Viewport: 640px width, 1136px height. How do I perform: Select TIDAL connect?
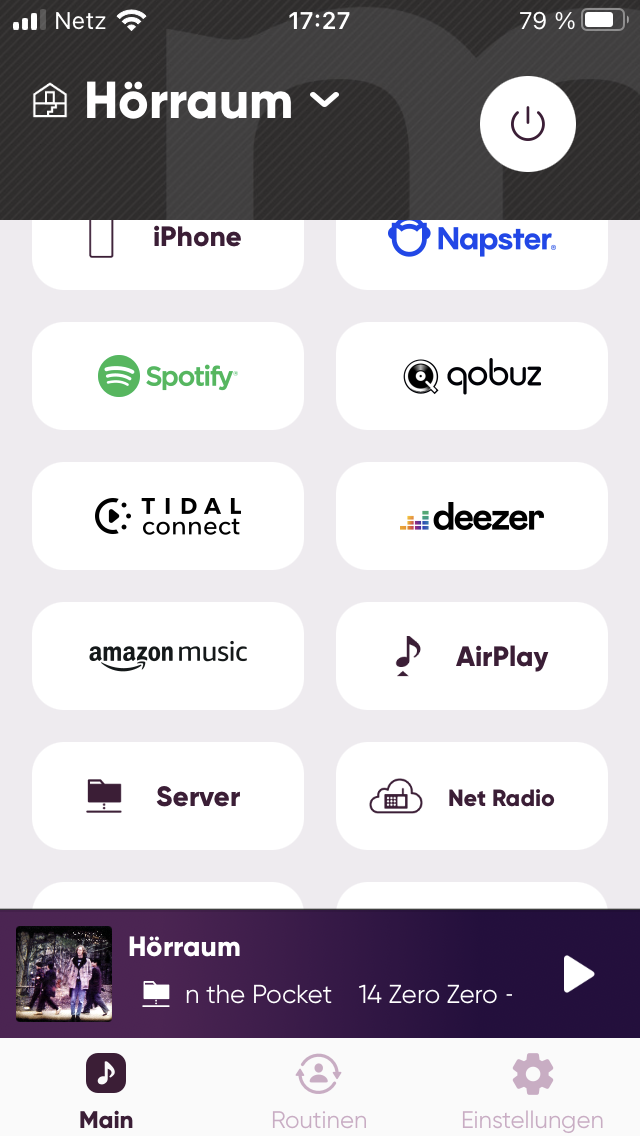click(x=168, y=516)
